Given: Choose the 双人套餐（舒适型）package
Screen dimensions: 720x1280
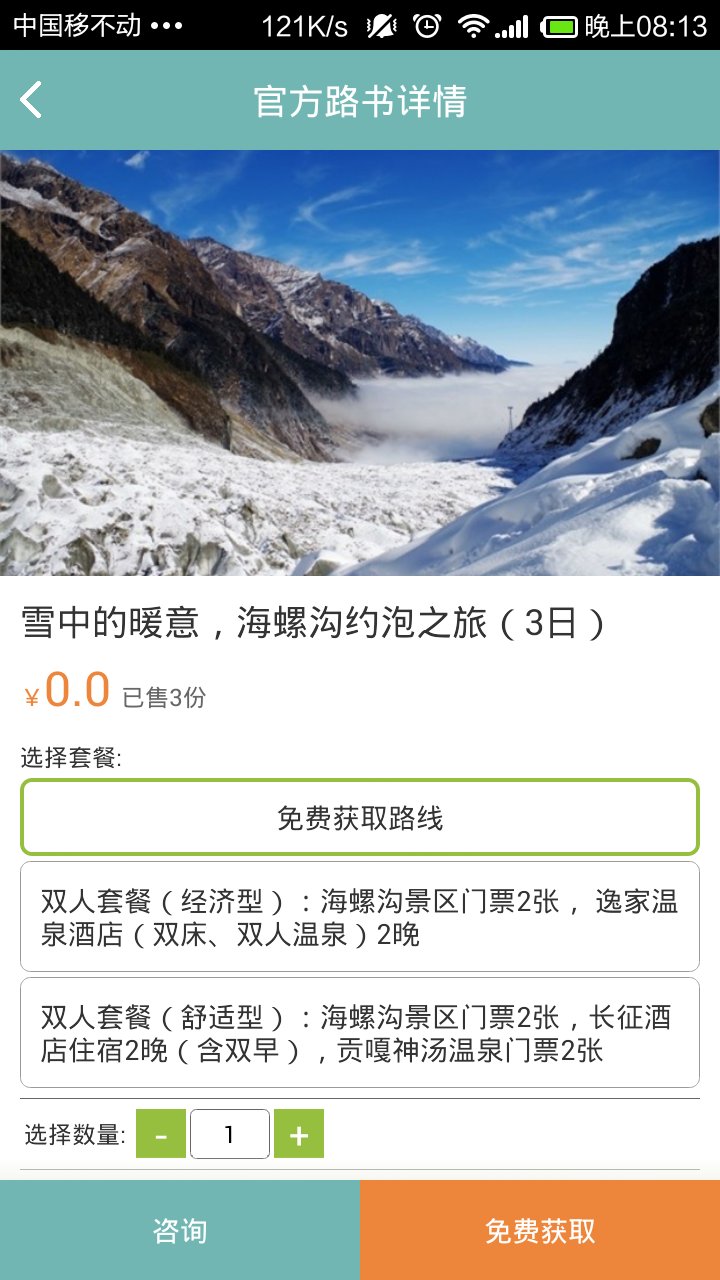Looking at the screenshot, I should [x=360, y=1033].
